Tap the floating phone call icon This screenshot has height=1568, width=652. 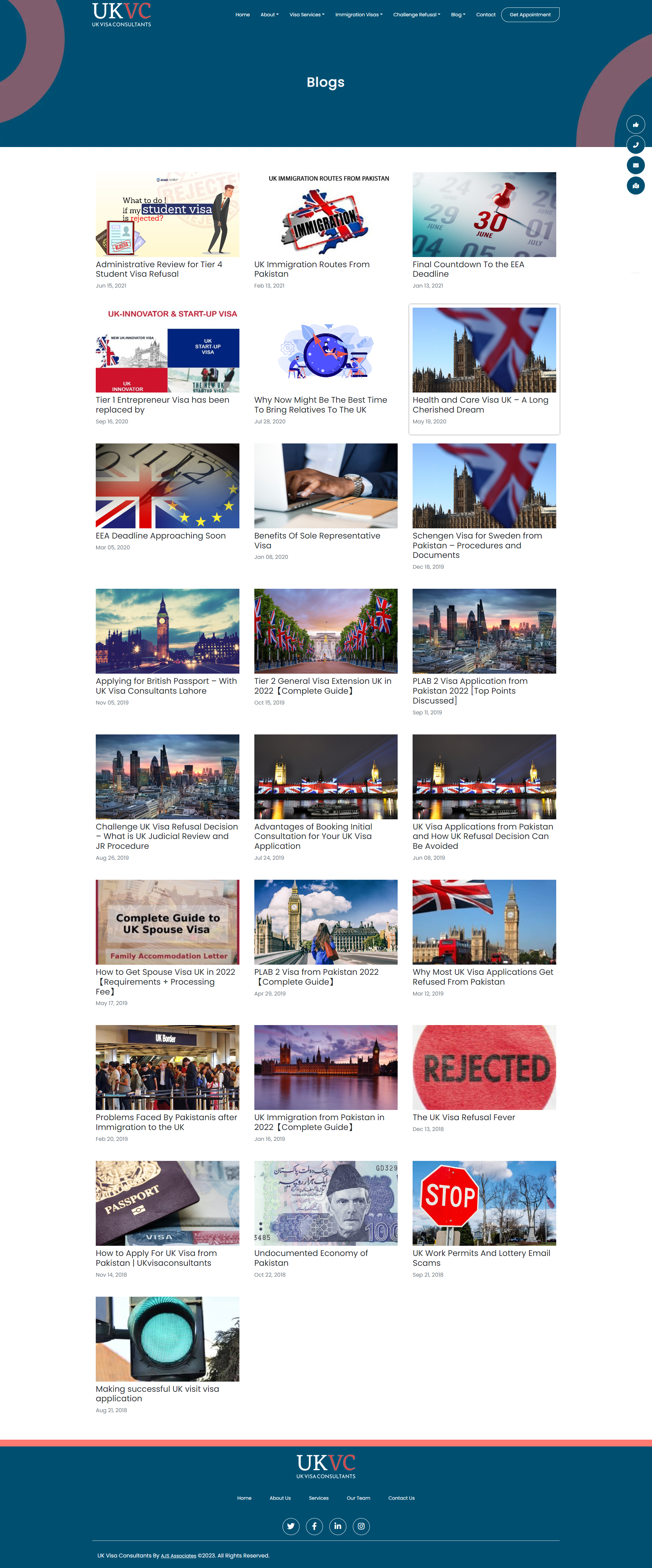tap(635, 145)
